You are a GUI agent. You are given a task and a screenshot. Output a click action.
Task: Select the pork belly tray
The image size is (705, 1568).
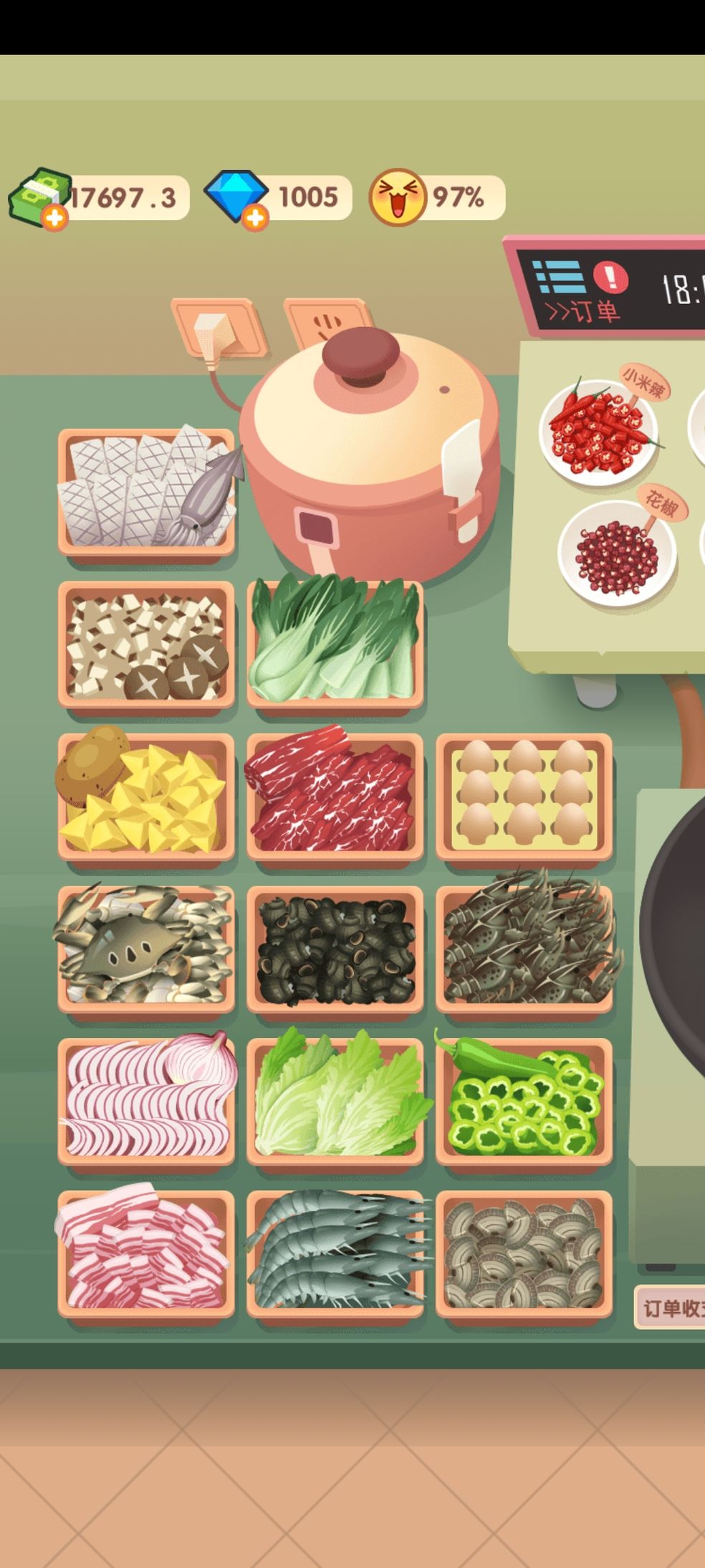(146, 1255)
